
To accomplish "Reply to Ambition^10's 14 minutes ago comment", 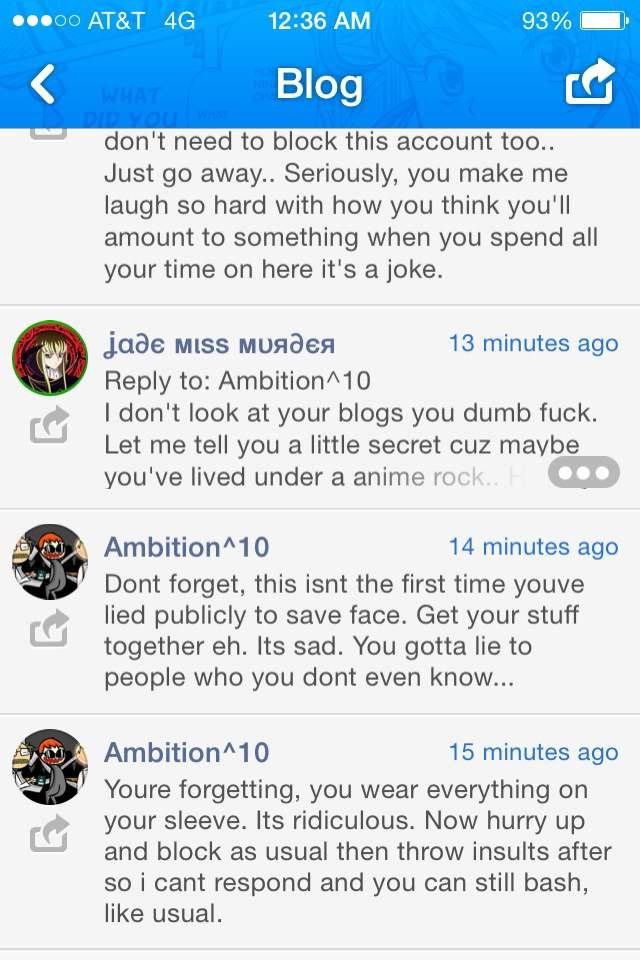I will click(x=49, y=630).
